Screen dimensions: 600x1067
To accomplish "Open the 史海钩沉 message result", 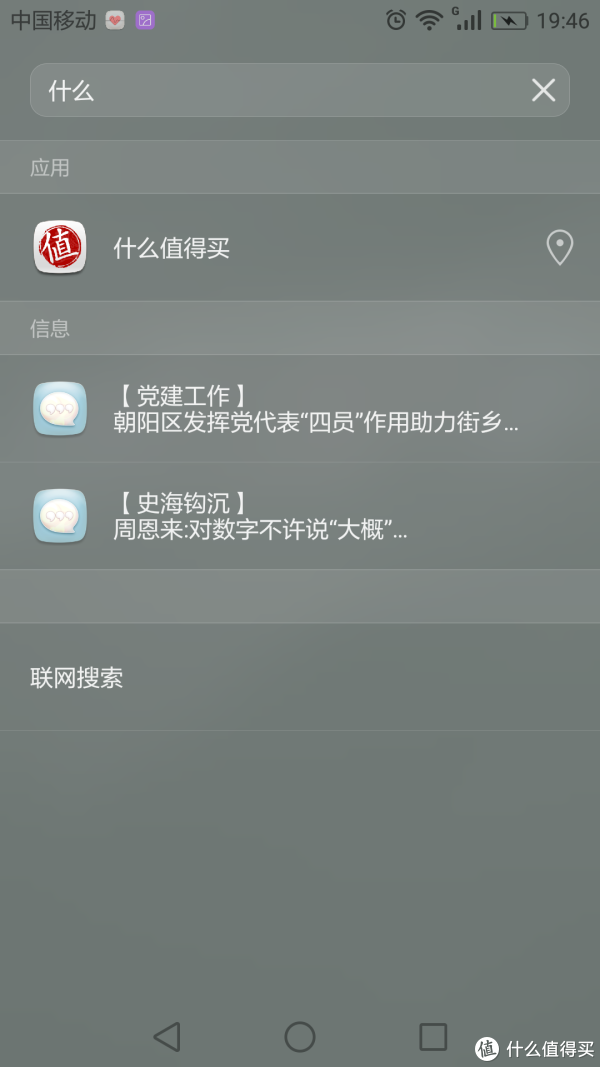I will click(x=300, y=516).
